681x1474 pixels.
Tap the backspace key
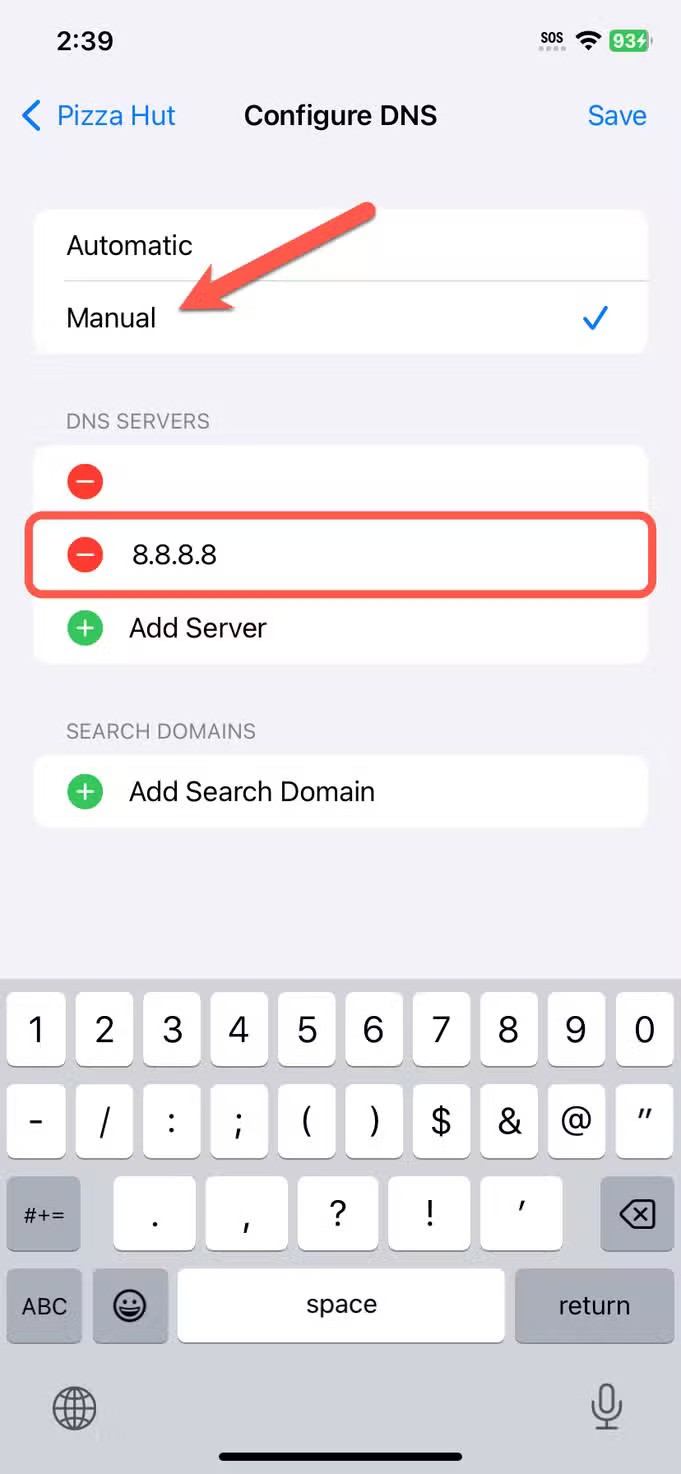tap(637, 1214)
